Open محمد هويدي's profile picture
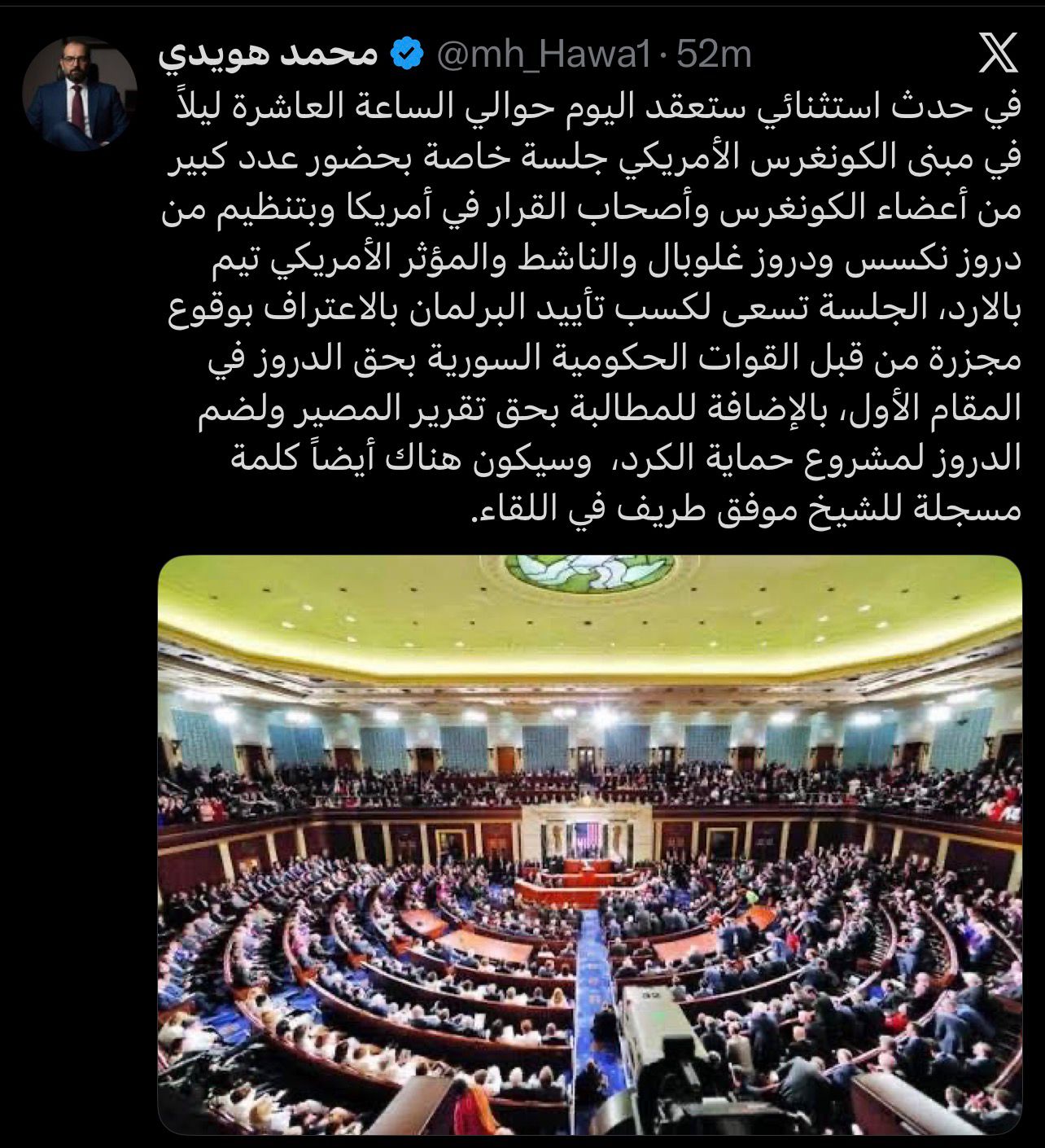 79,94
